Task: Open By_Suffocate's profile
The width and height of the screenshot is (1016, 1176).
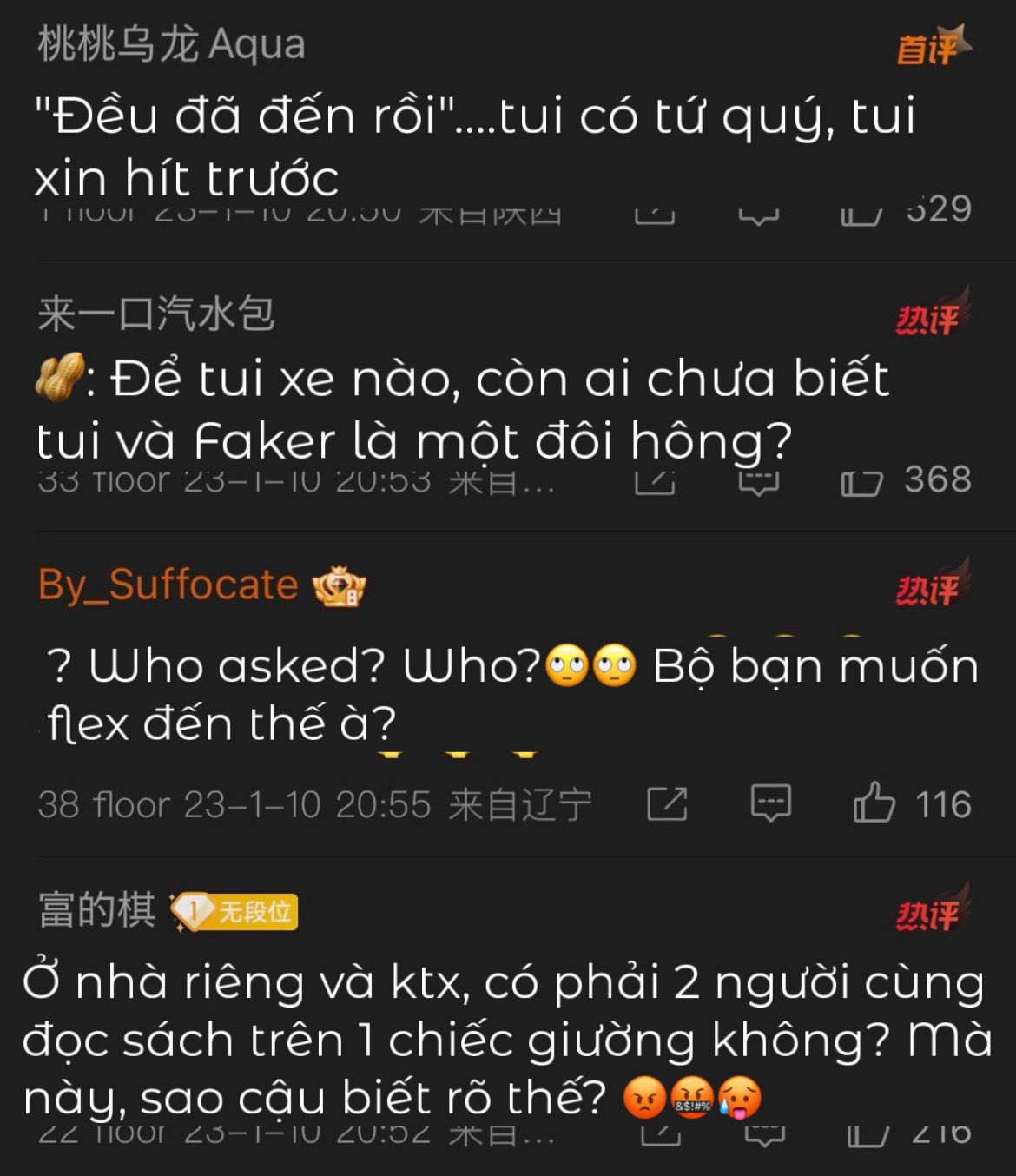Action: [168, 585]
